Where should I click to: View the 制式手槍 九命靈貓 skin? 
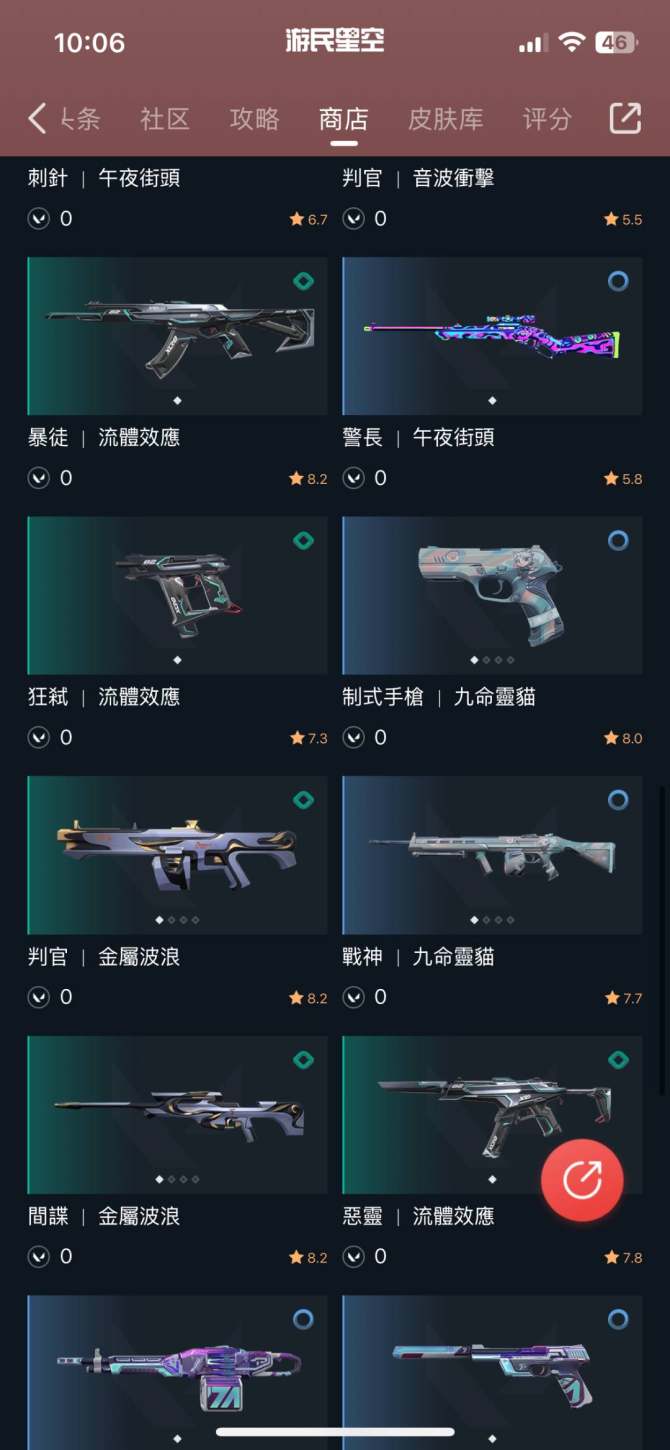(x=492, y=595)
